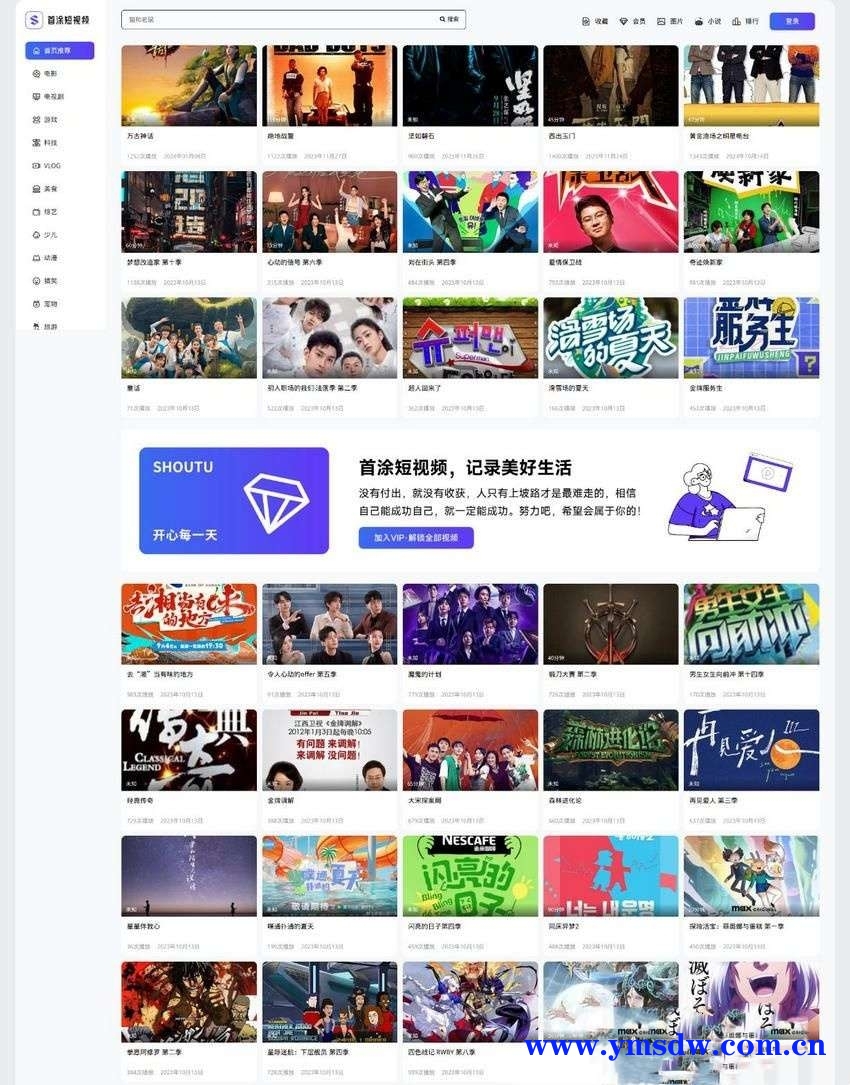The image size is (850, 1085).
Task: Go to the 图片 pictures section
Action: 670,21
